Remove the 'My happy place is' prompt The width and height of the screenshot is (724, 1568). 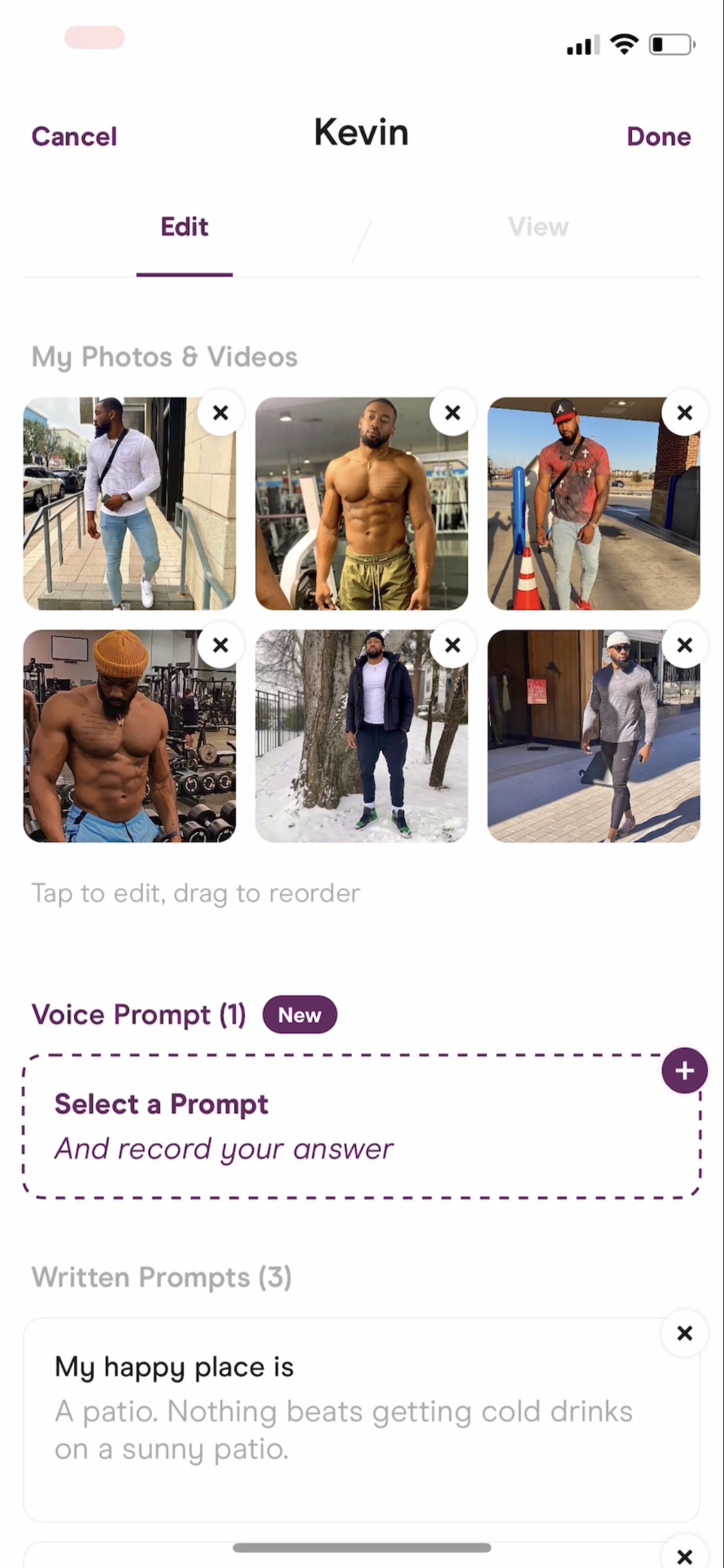685,1333
